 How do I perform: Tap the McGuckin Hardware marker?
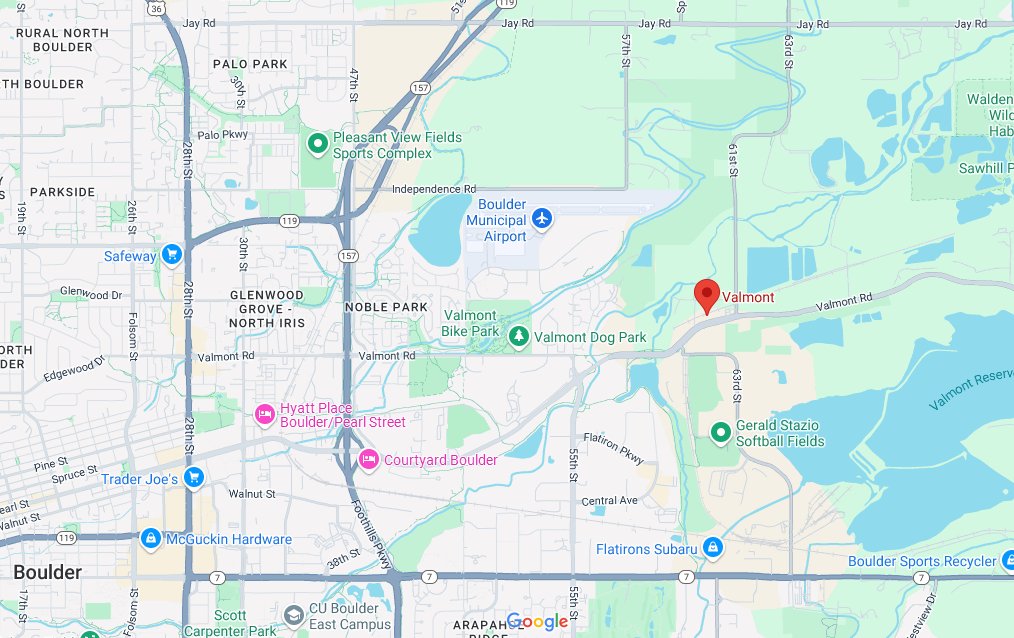click(150, 539)
